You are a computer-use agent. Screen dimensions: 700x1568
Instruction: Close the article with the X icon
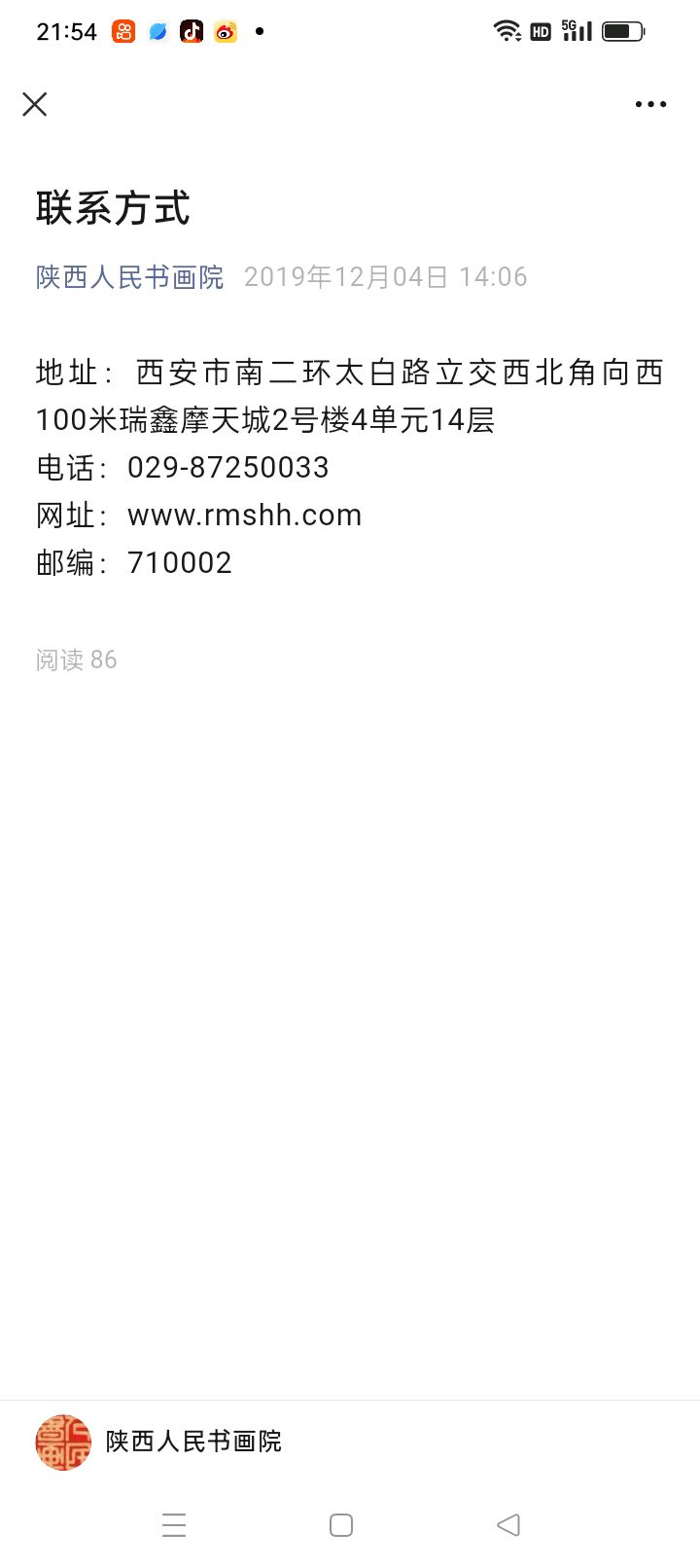point(35,104)
